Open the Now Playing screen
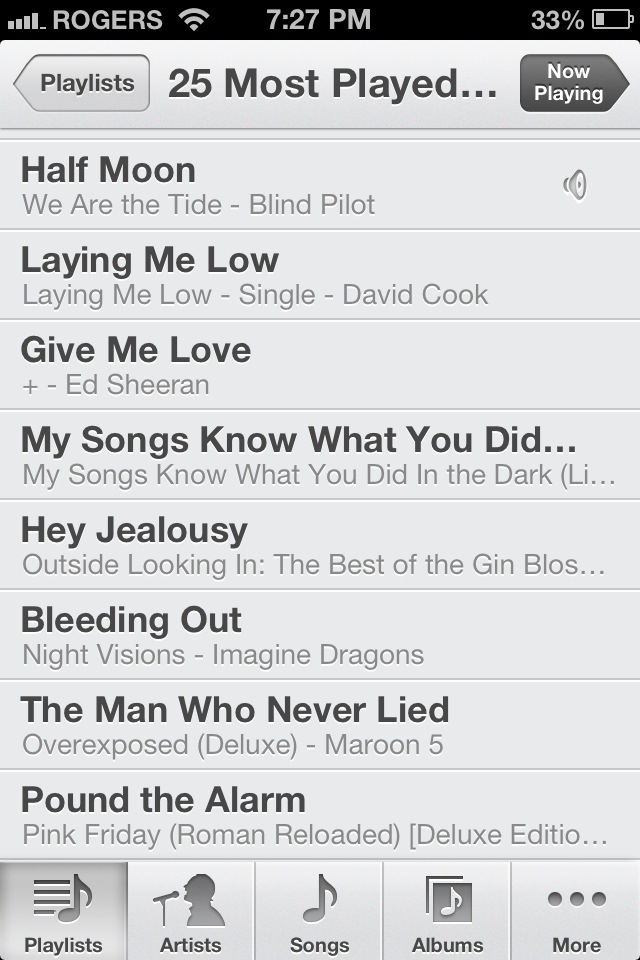The height and width of the screenshot is (960, 640). (x=571, y=83)
